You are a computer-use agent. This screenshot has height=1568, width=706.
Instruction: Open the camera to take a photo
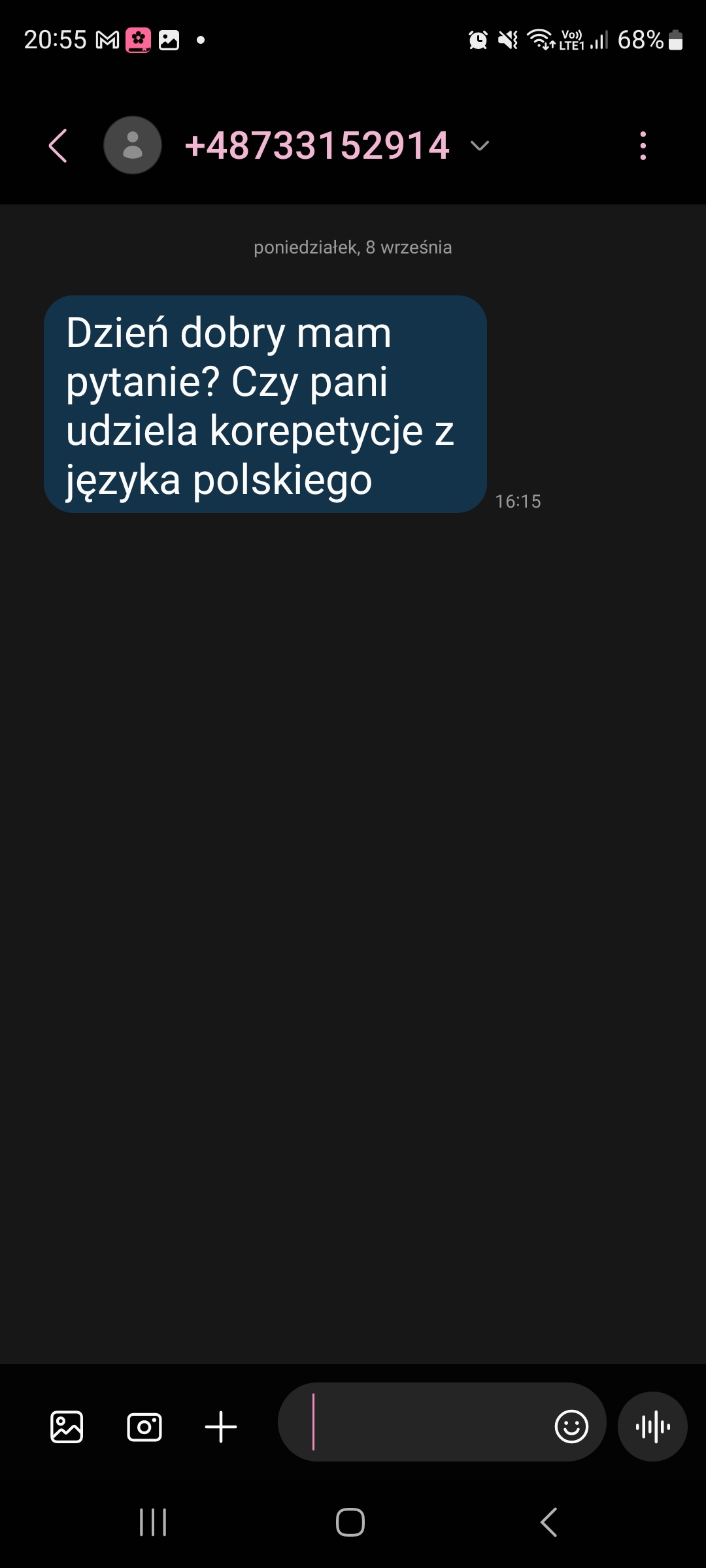click(x=144, y=1426)
